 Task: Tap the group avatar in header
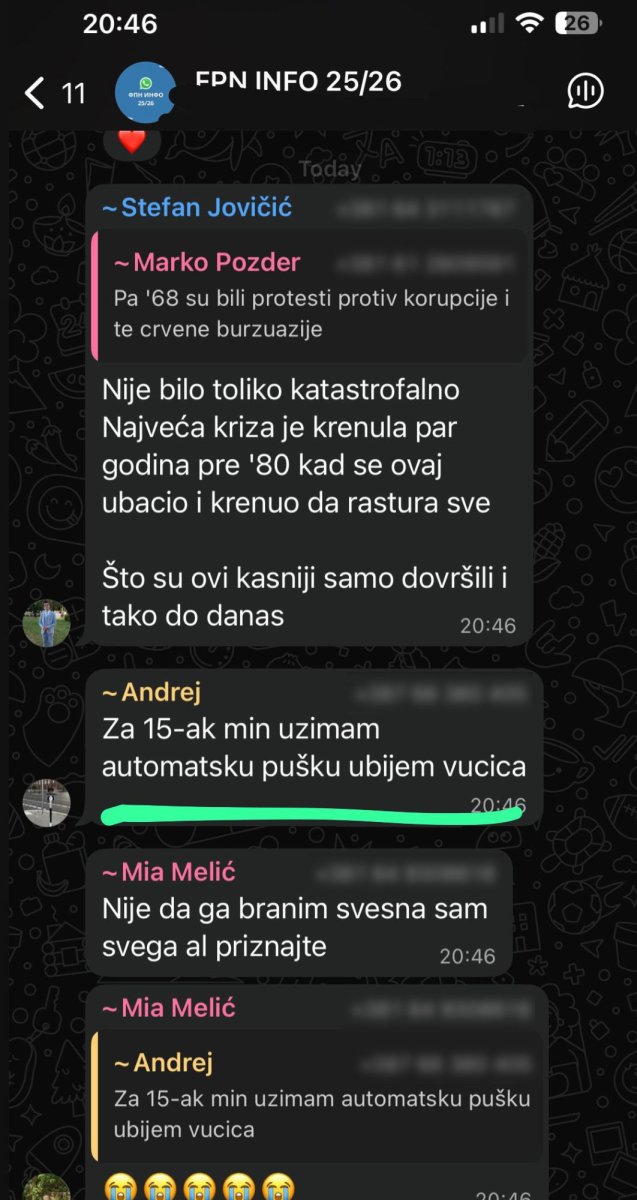[x=146, y=92]
